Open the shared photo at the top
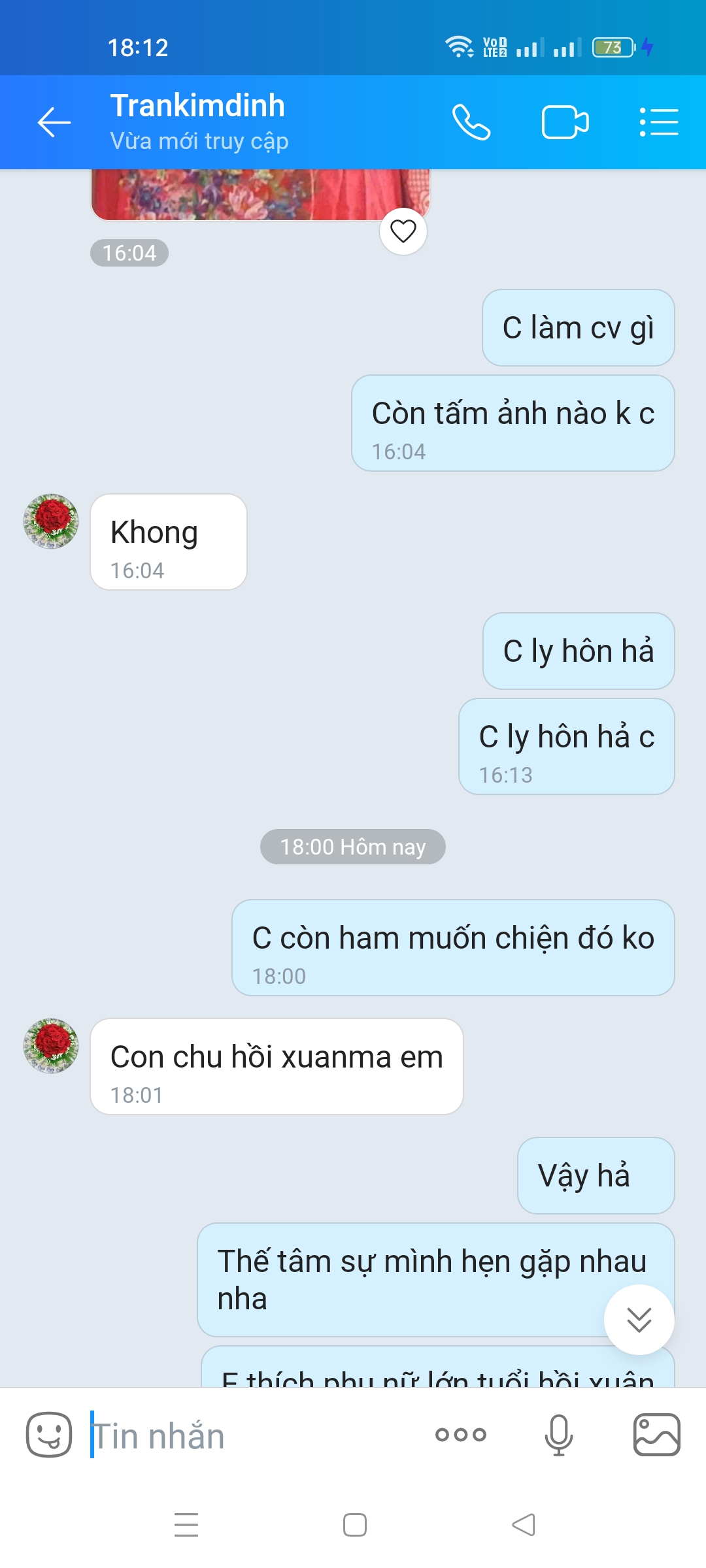Image resolution: width=706 pixels, height=1568 pixels. (261, 195)
